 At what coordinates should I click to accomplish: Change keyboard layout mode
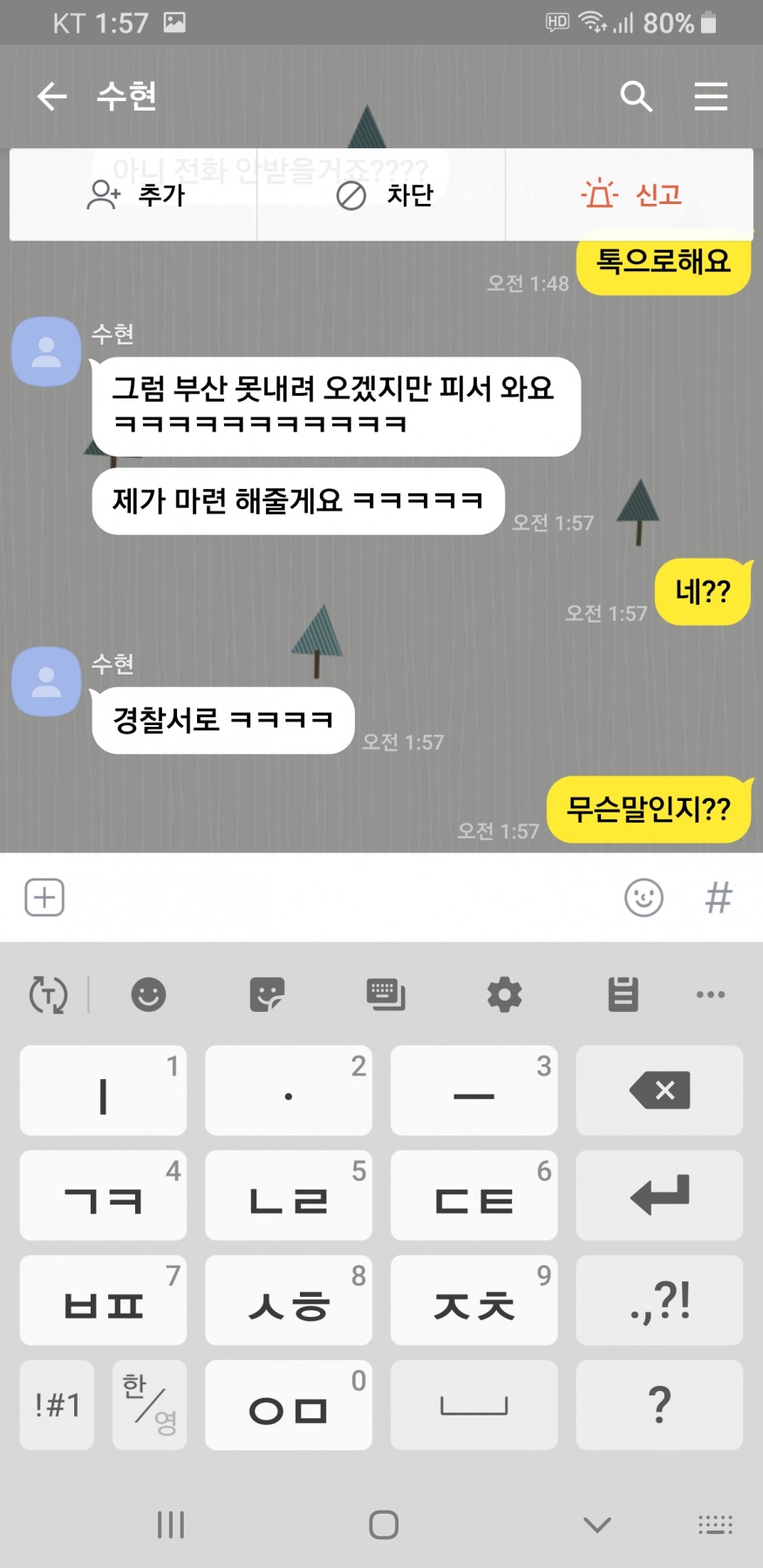tap(385, 994)
